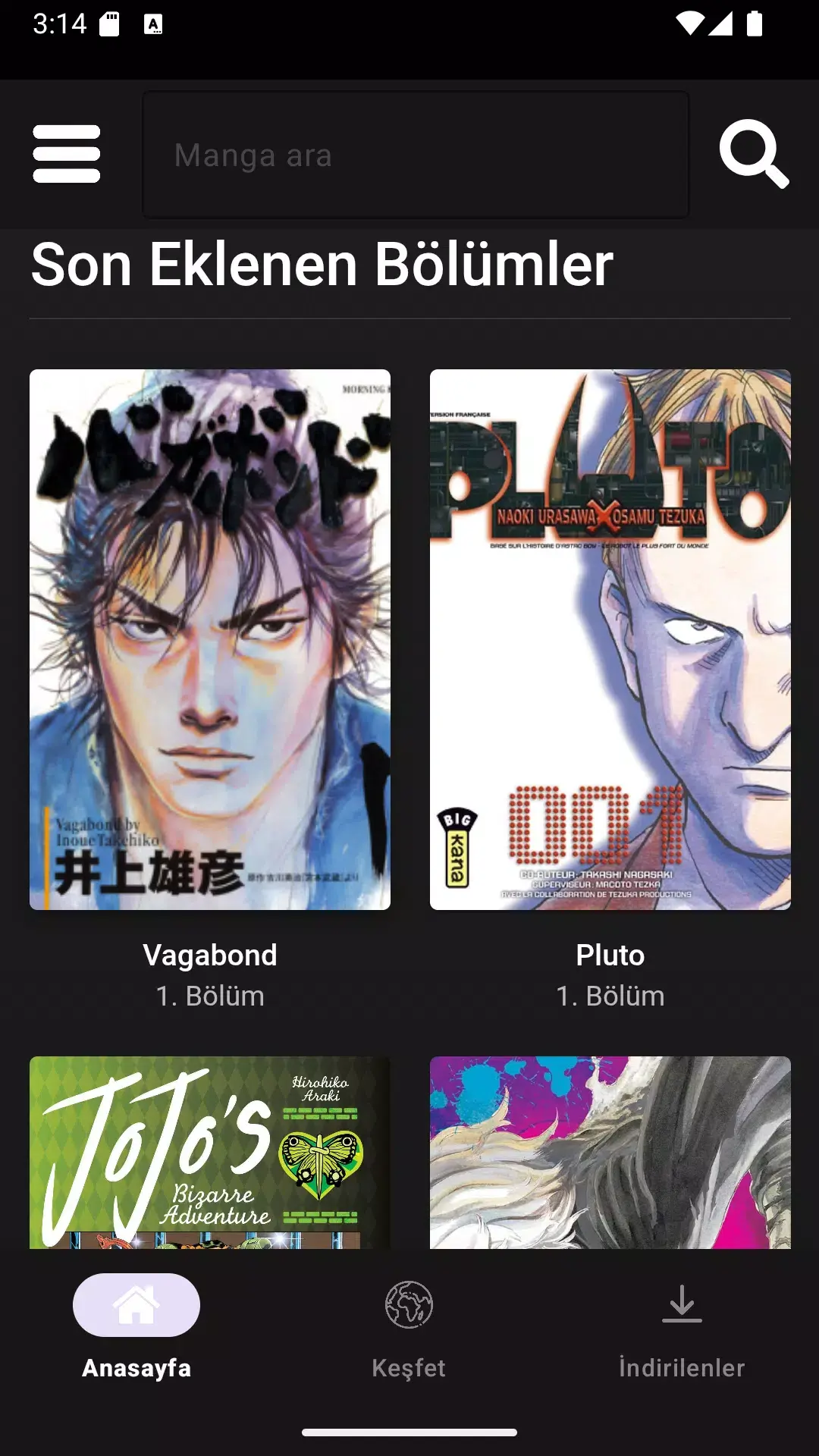Tap the magnifying glass search icon
Viewport: 819px width, 1456px height.
click(753, 154)
